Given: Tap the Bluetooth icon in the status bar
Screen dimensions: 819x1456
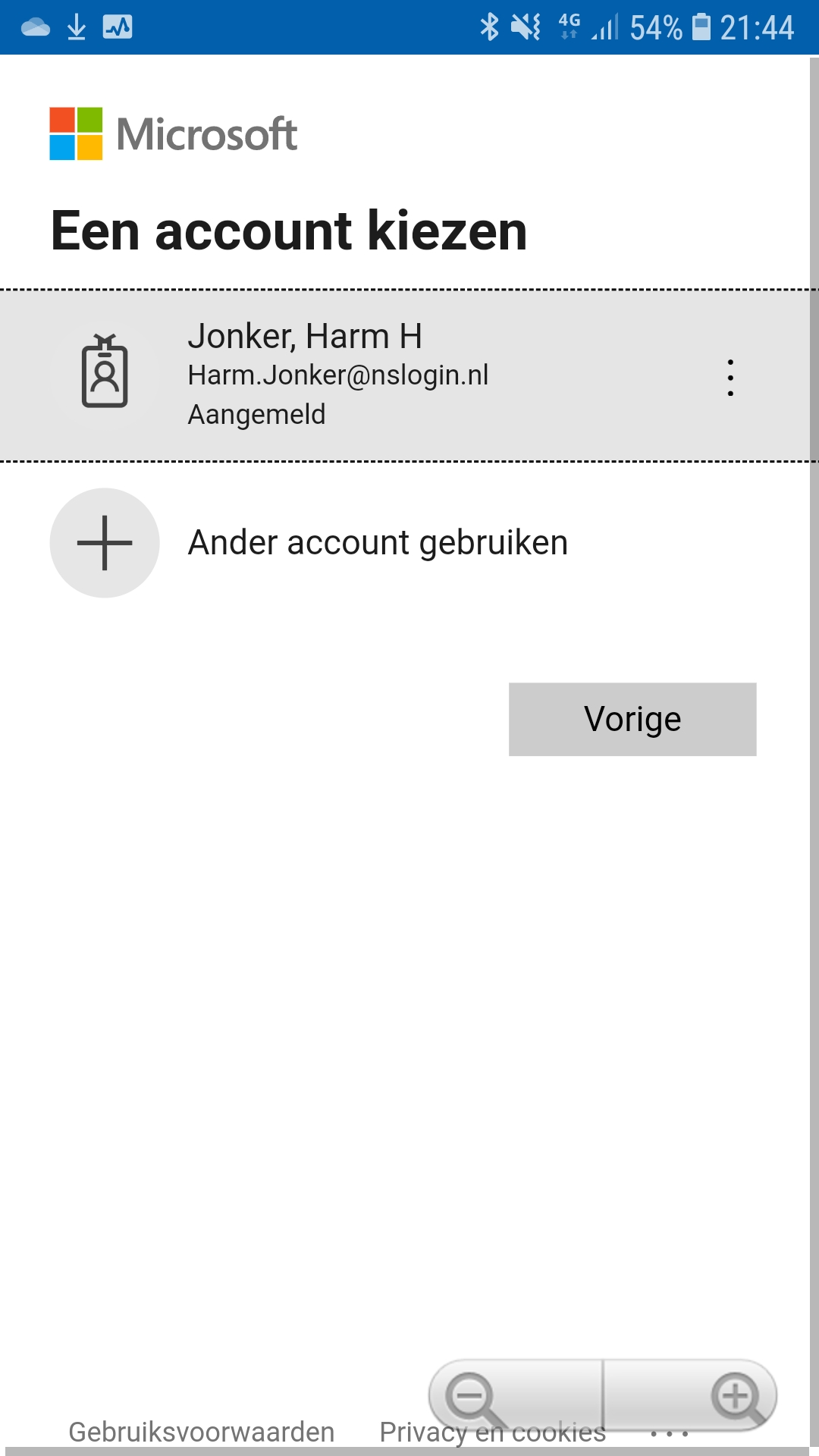Looking at the screenshot, I should [489, 27].
